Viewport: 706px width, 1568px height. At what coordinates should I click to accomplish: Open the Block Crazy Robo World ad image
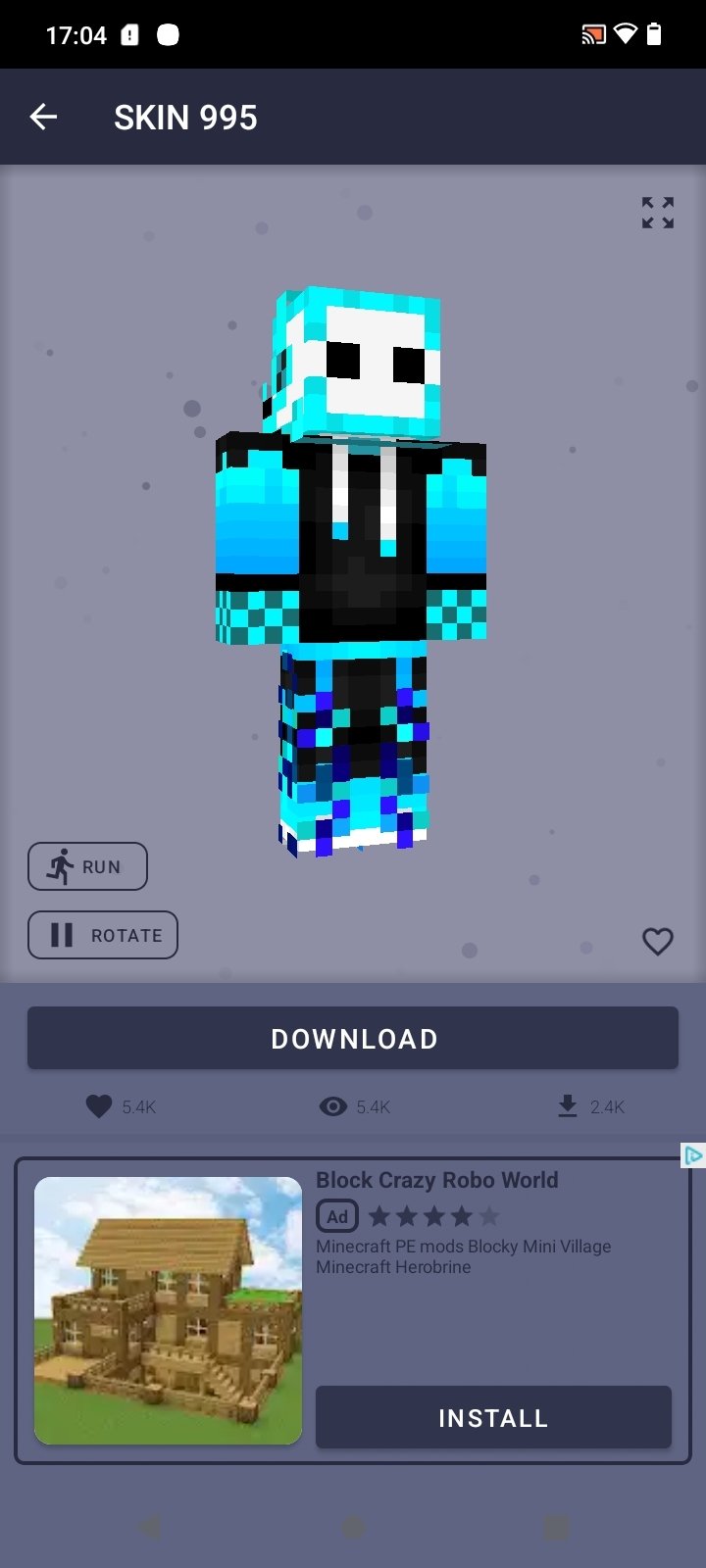168,1310
